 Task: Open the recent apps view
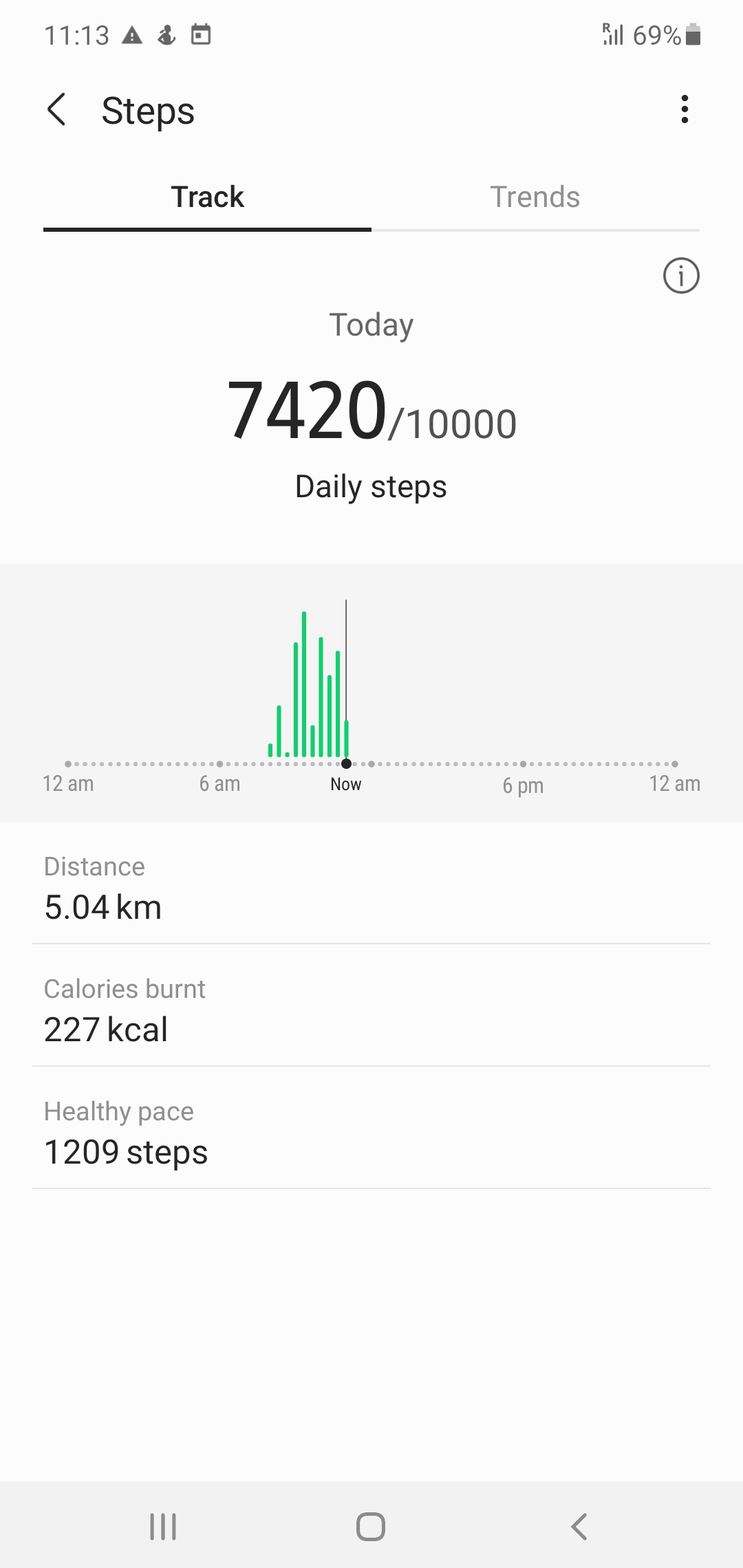(x=163, y=1527)
